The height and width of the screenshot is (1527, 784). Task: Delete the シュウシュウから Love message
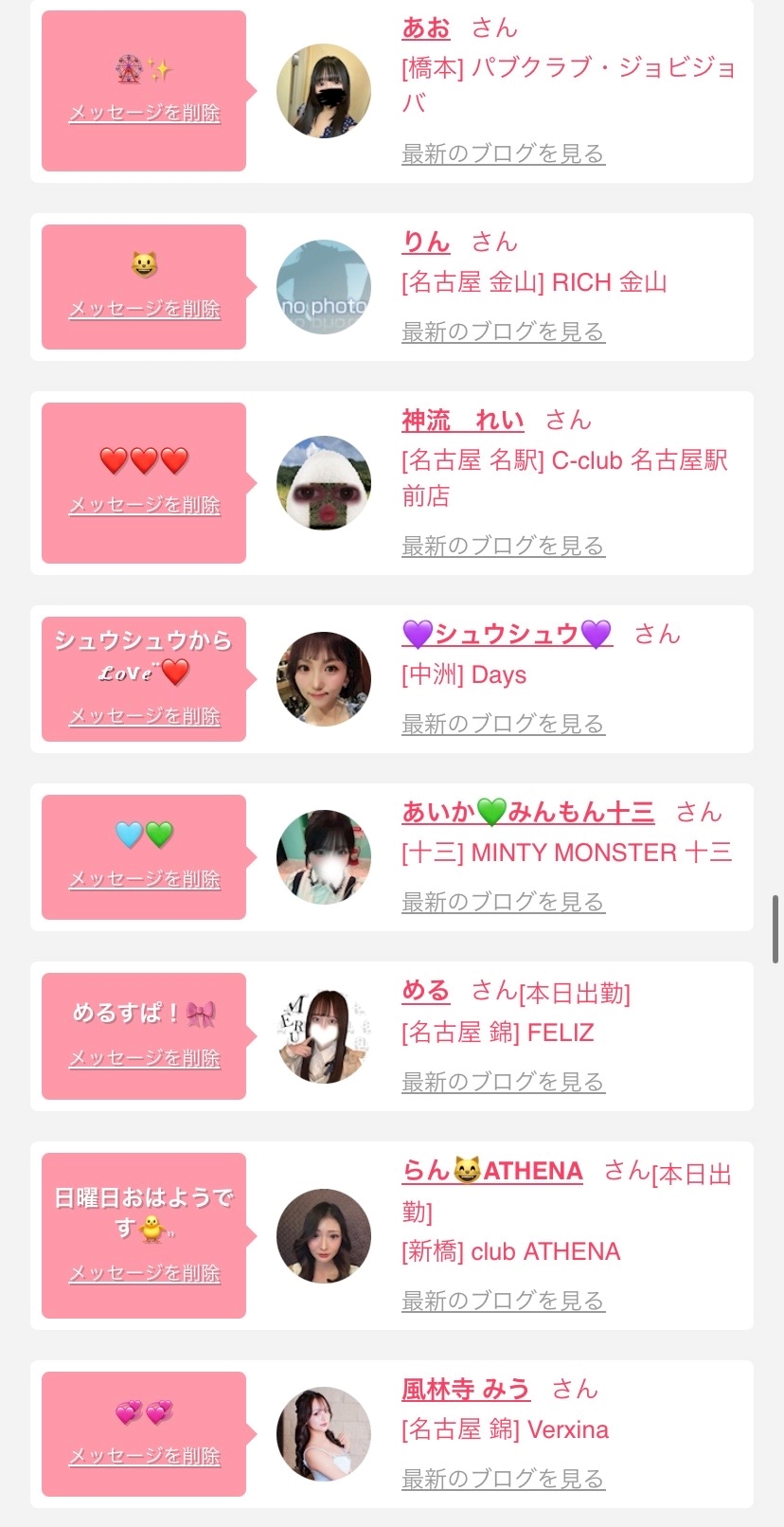[x=144, y=716]
